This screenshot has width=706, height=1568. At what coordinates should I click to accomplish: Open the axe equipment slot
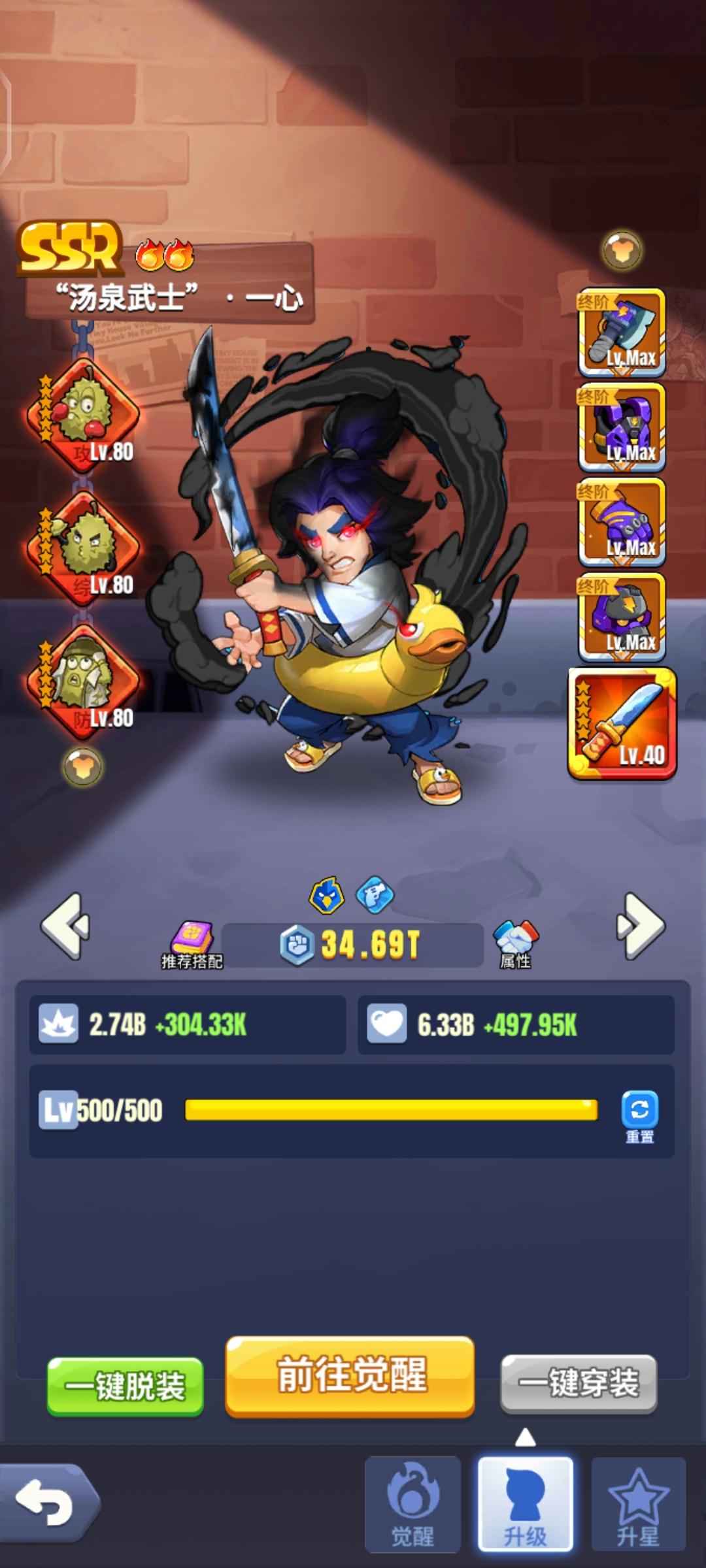pyautogui.click(x=621, y=333)
